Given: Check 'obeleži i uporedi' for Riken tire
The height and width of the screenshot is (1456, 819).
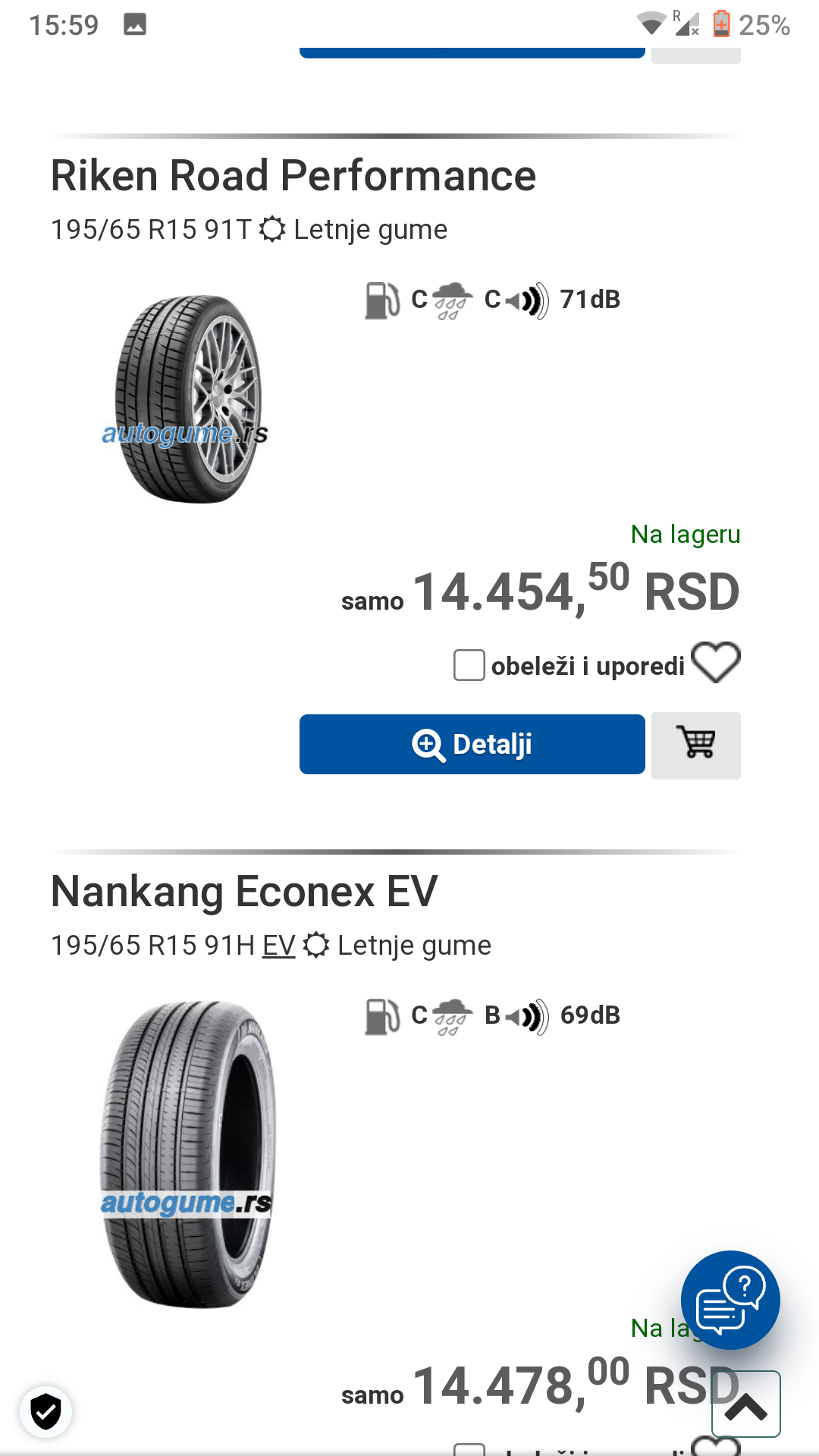Looking at the screenshot, I should pos(469,665).
